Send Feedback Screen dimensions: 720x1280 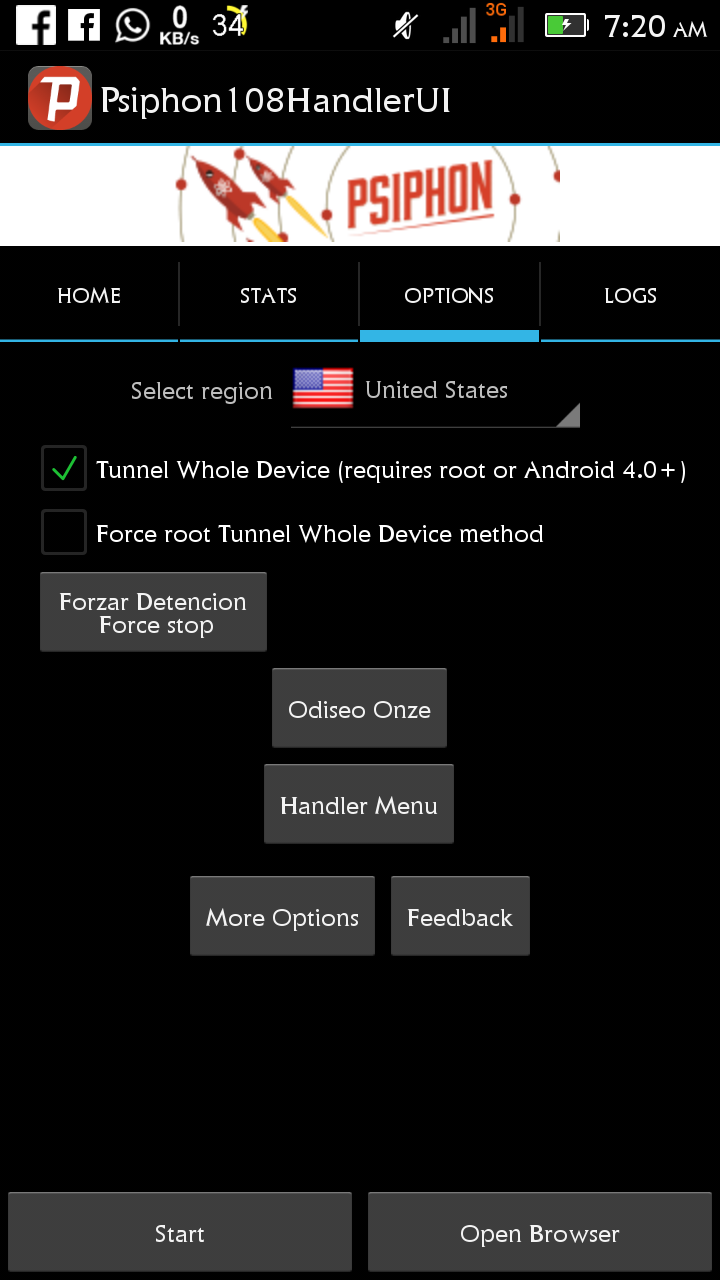click(x=460, y=917)
